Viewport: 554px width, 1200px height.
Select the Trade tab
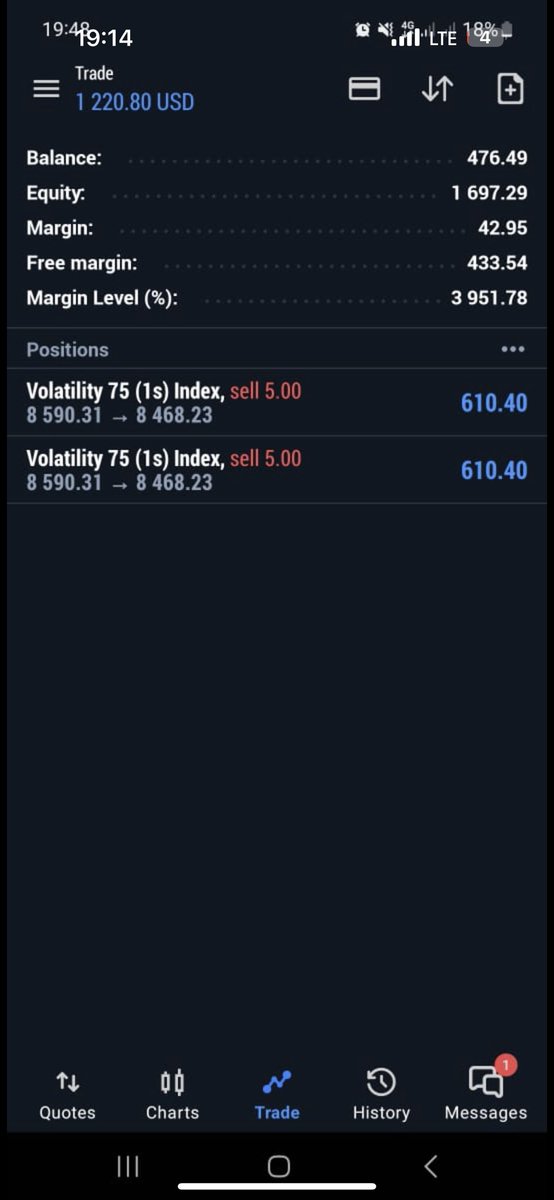tap(277, 1095)
